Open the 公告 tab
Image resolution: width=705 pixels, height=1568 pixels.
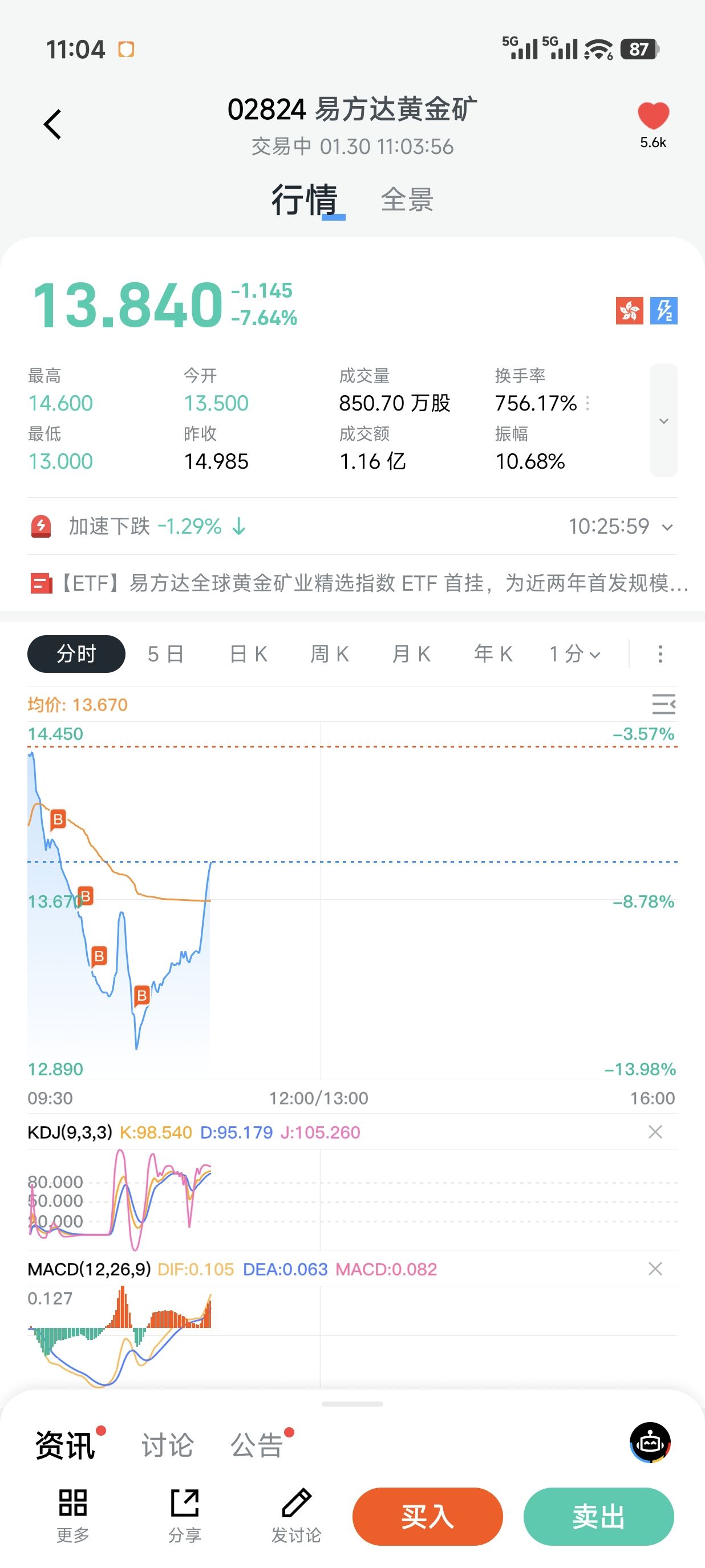coord(257,1445)
